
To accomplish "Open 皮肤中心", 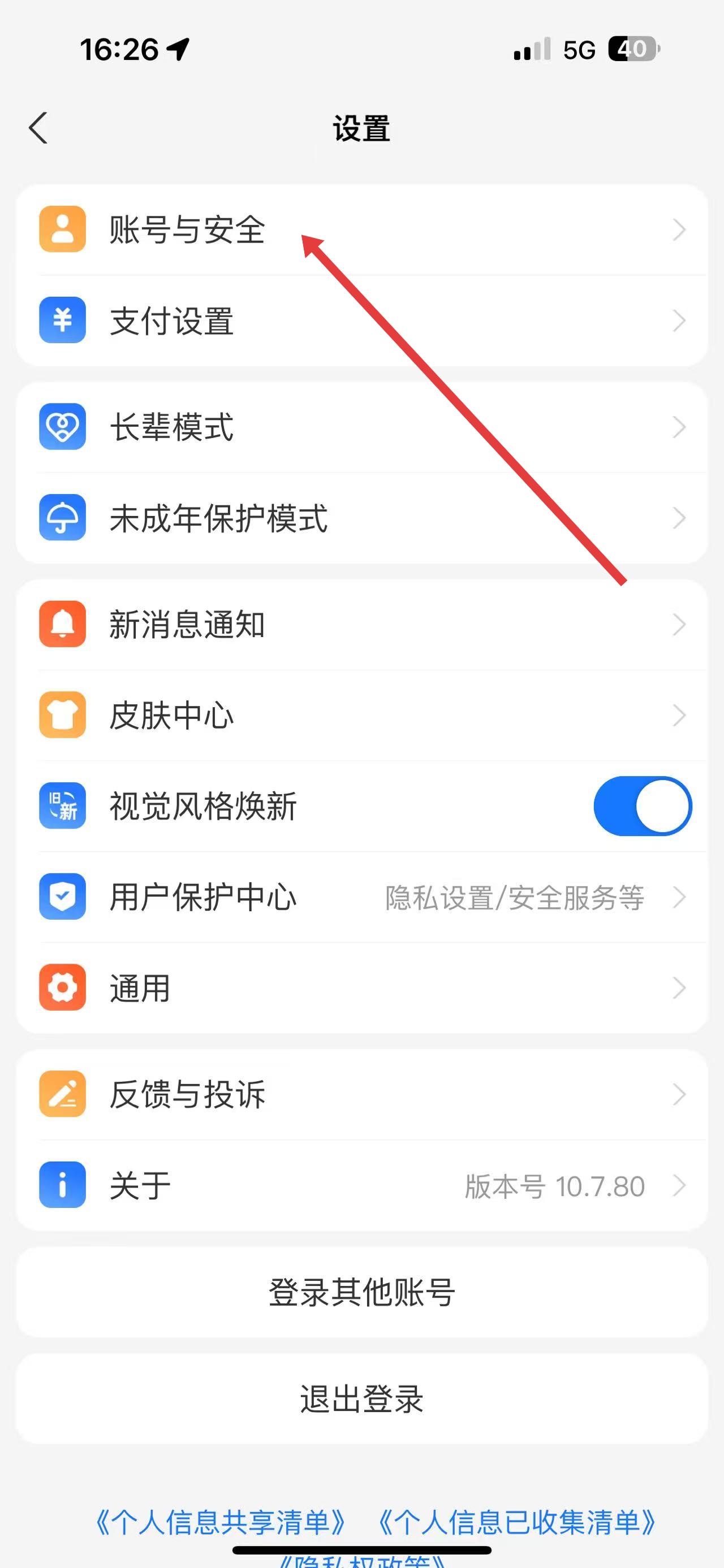I will (x=361, y=715).
